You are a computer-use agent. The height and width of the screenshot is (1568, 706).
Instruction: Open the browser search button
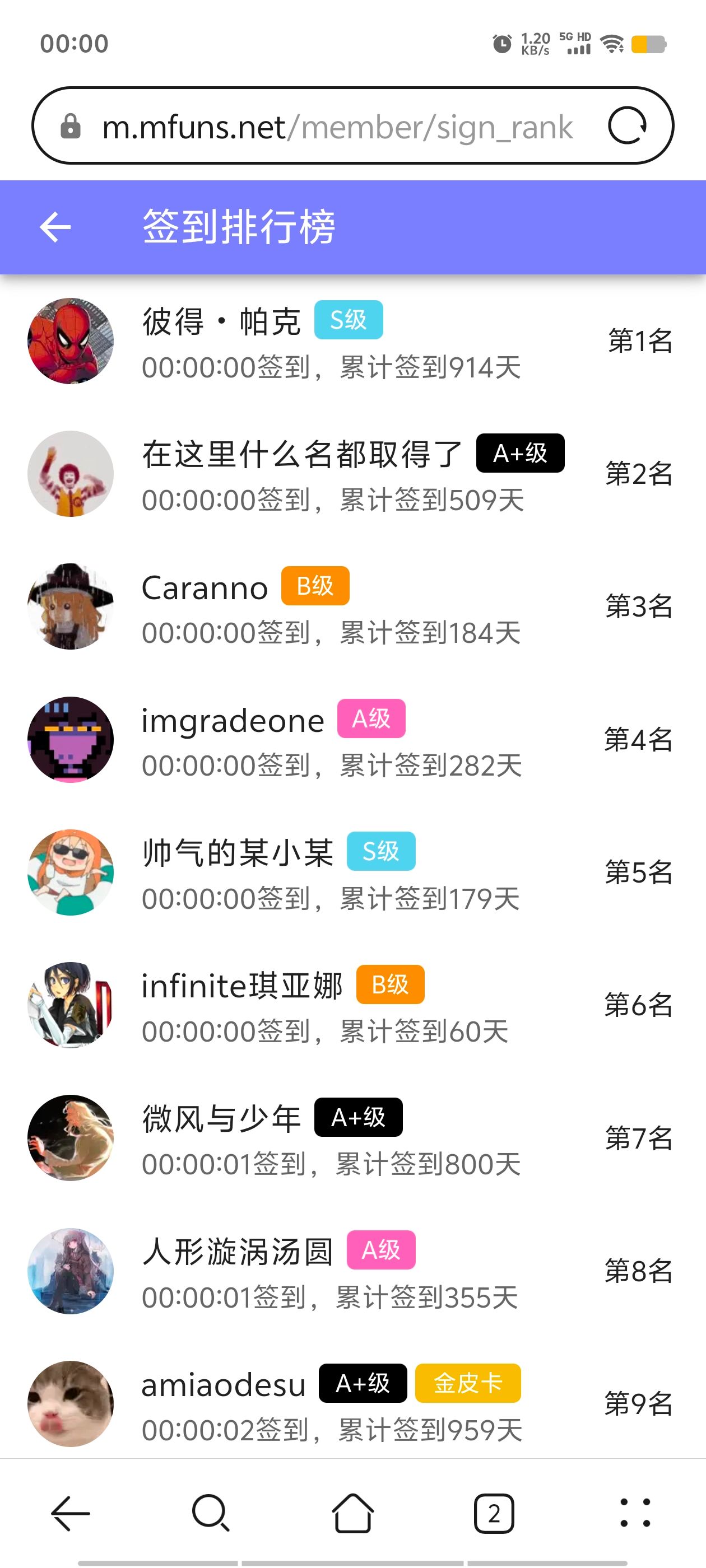(x=211, y=1513)
